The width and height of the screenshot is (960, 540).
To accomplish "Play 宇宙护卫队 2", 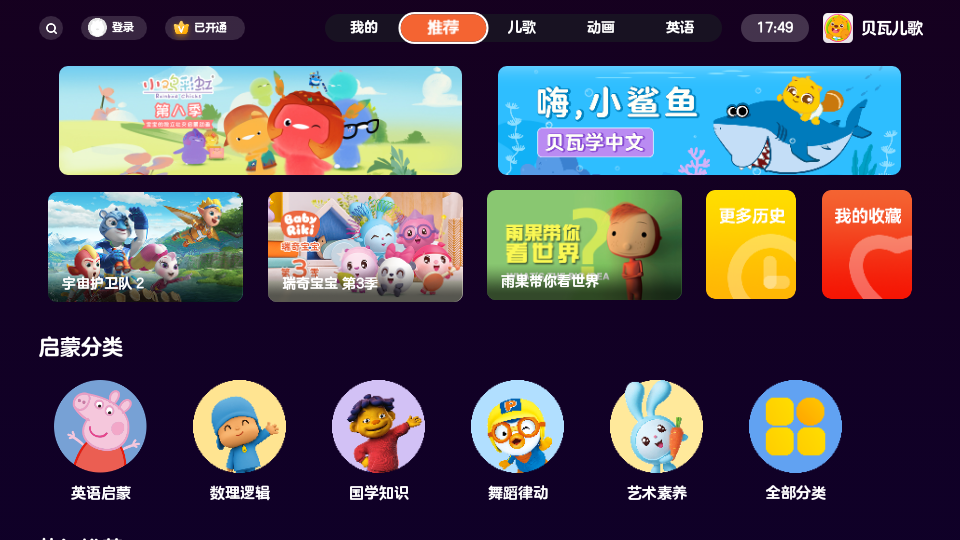I will (x=145, y=246).
